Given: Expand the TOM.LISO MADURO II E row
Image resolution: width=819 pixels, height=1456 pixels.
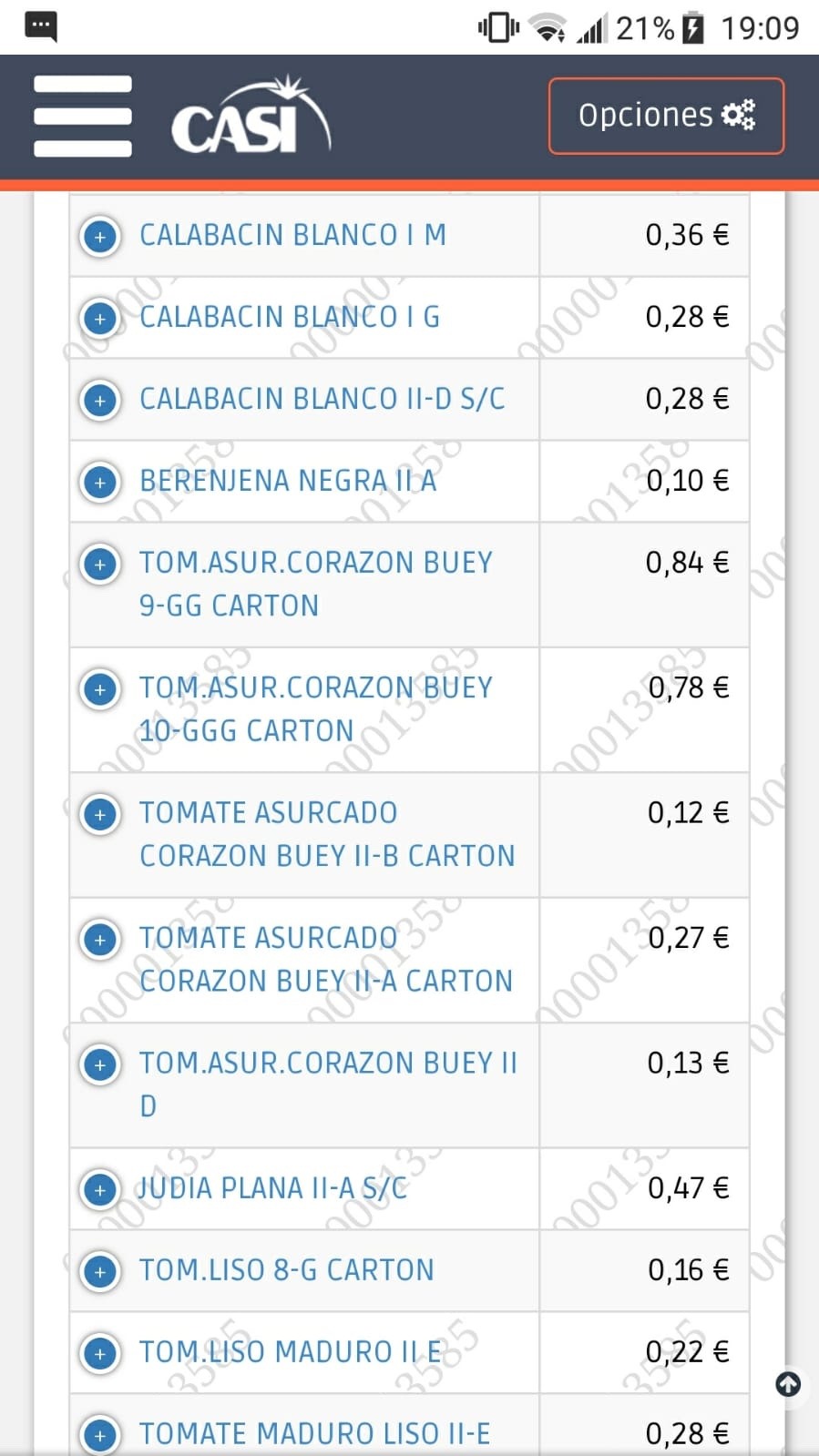Looking at the screenshot, I should tap(100, 1354).
